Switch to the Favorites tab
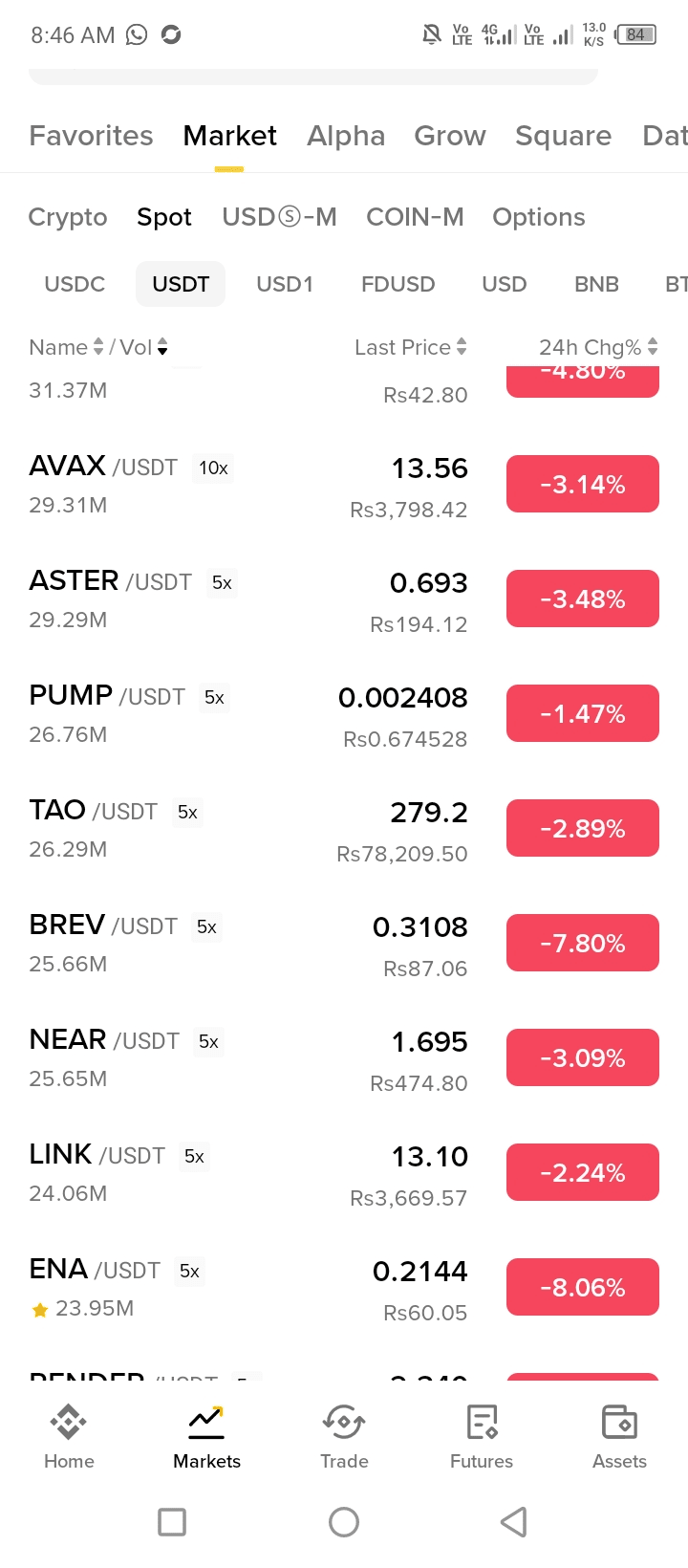The image size is (688, 1568). pos(91,136)
